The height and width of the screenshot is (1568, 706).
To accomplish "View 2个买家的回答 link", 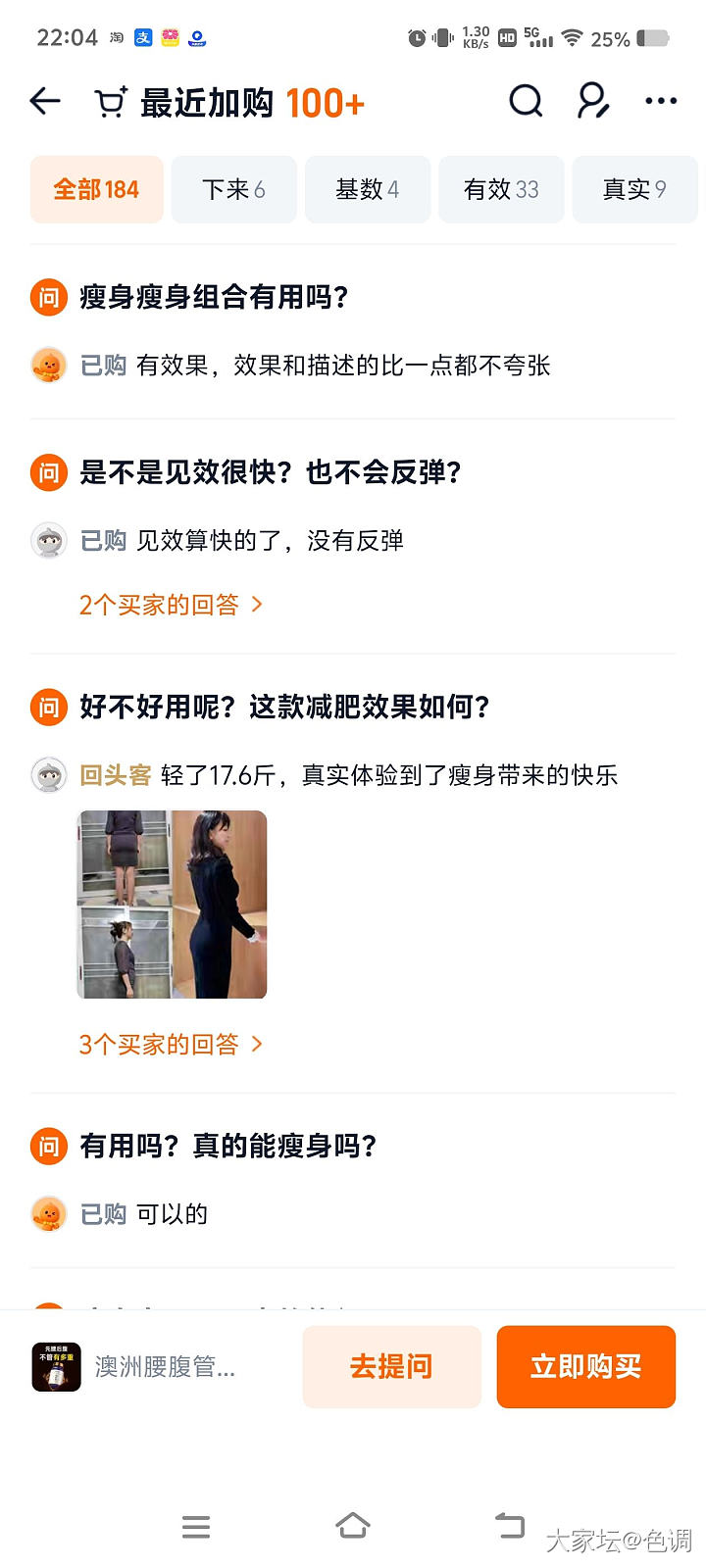I will tap(171, 605).
